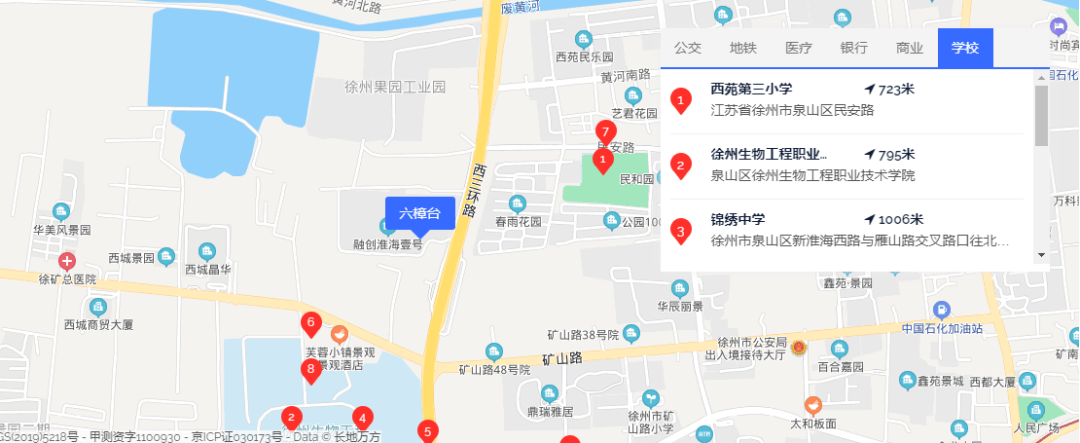This screenshot has height=443, width=1080.
Task: Select the 学校 tab
Action: coord(965,48)
